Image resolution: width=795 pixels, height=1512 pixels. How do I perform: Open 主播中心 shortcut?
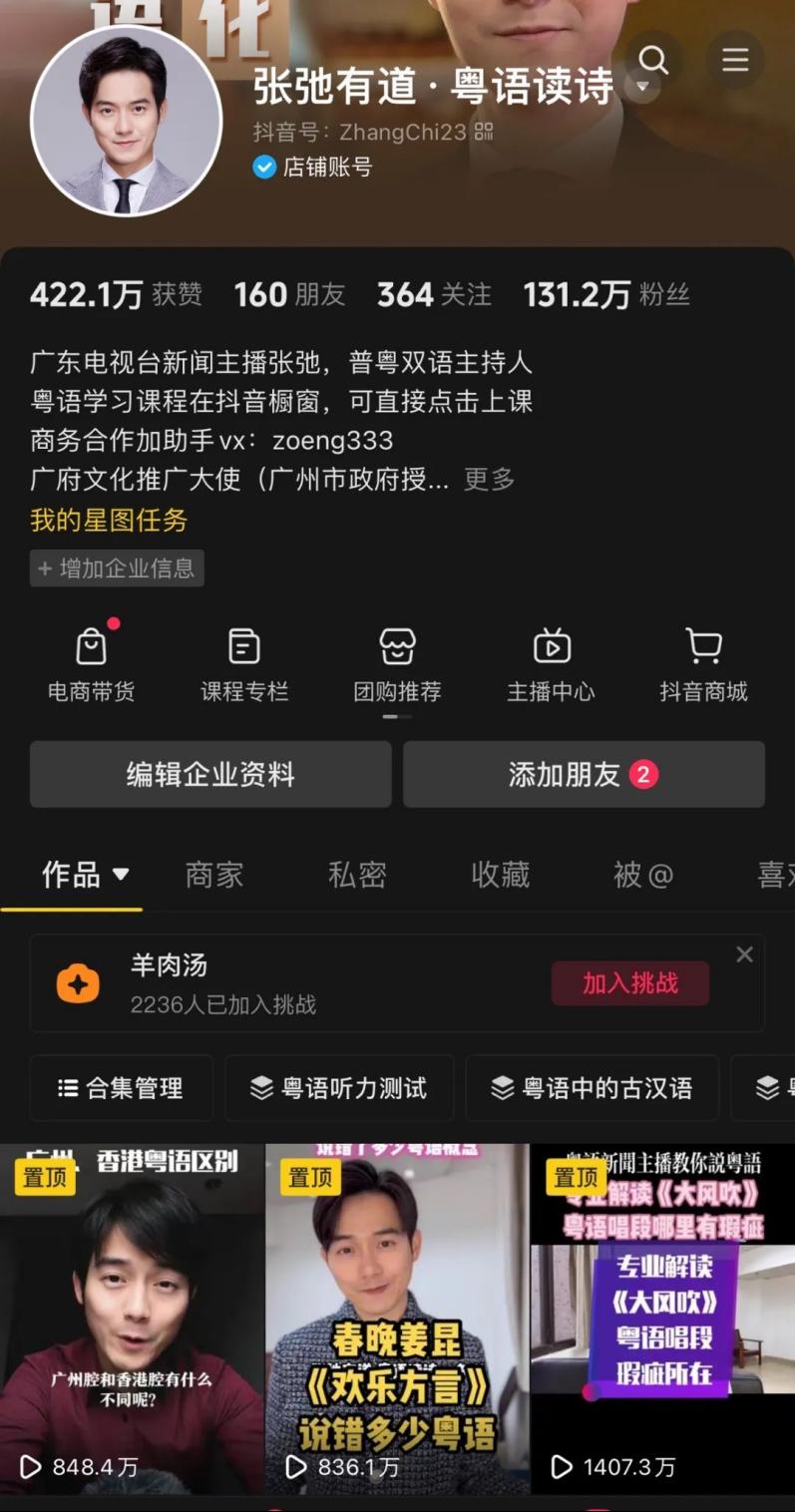click(551, 664)
